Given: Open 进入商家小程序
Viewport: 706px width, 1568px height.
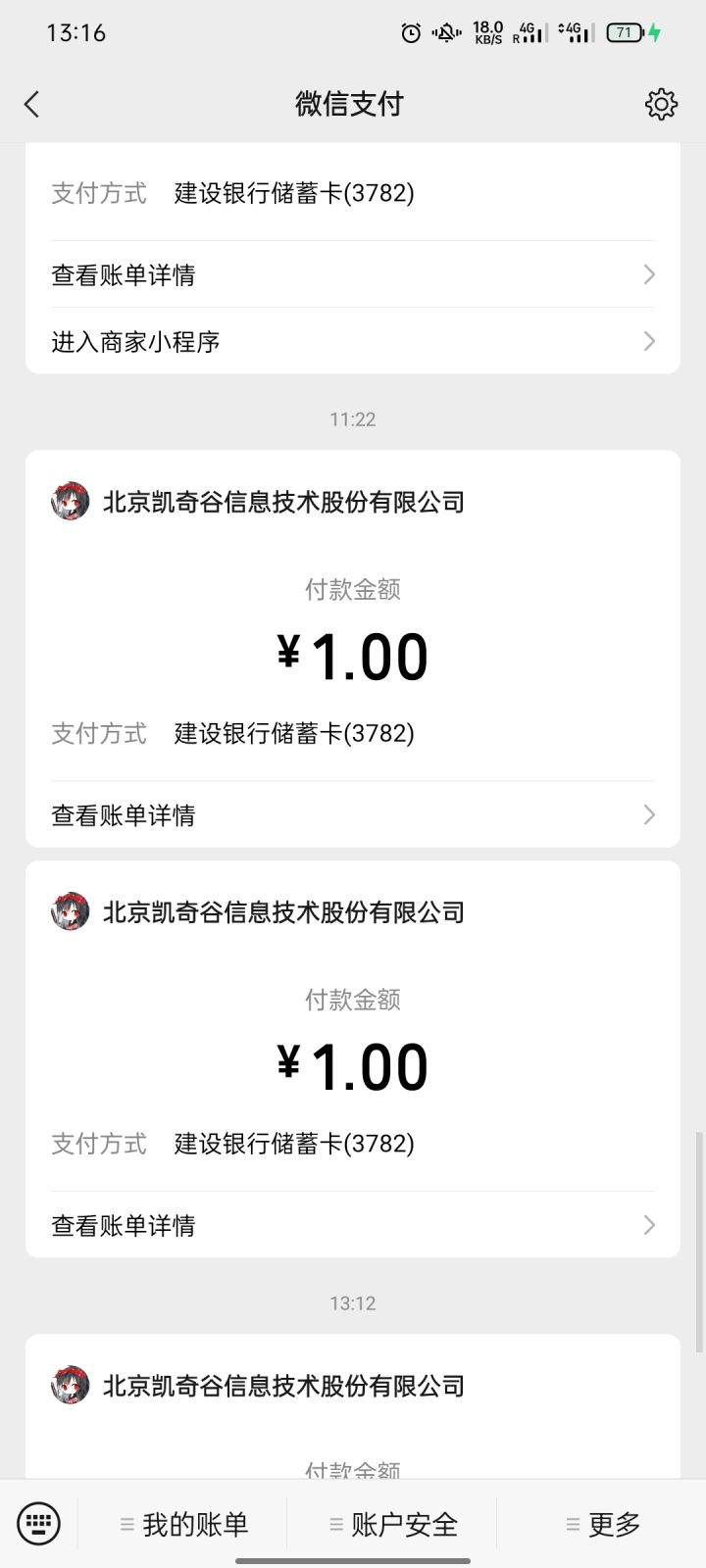Looking at the screenshot, I should coord(135,341).
